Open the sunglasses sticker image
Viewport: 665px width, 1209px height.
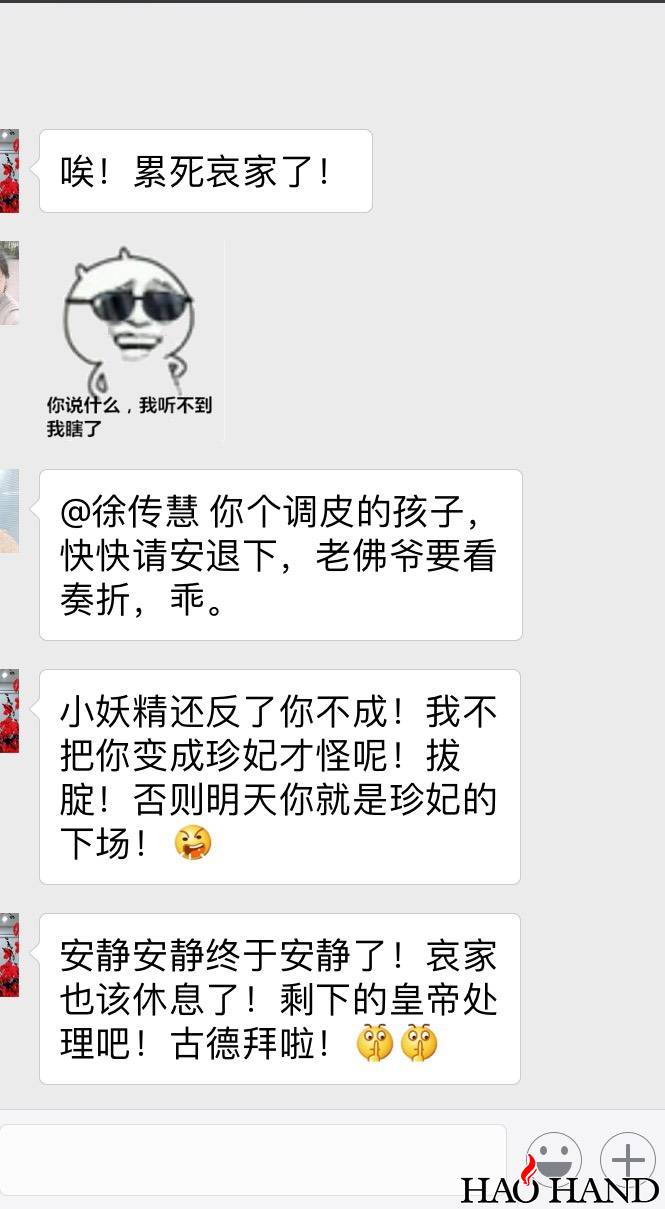pyautogui.click(x=130, y=342)
